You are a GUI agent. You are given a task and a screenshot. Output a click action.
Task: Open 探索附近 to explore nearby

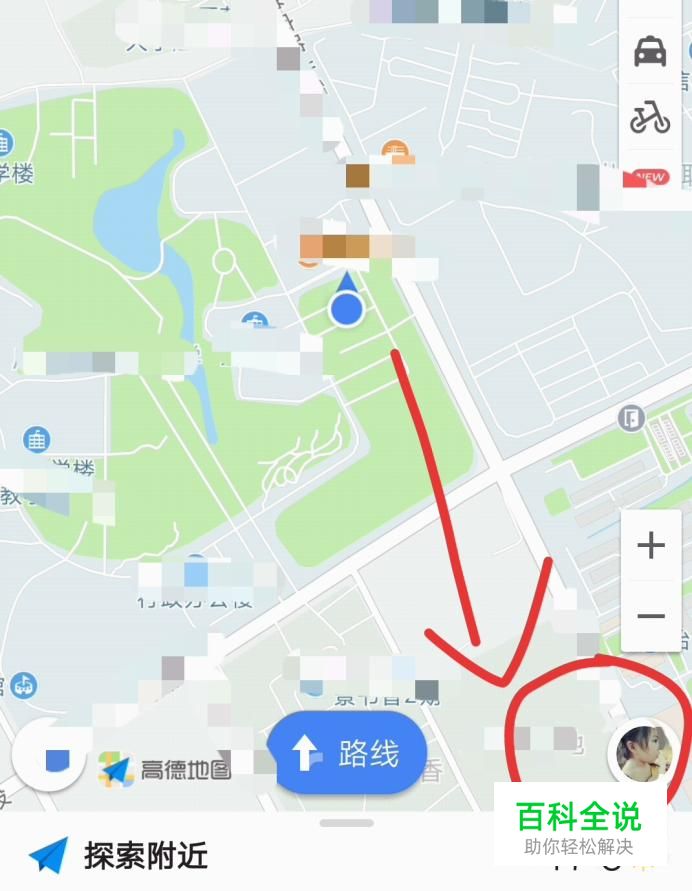pos(120,856)
